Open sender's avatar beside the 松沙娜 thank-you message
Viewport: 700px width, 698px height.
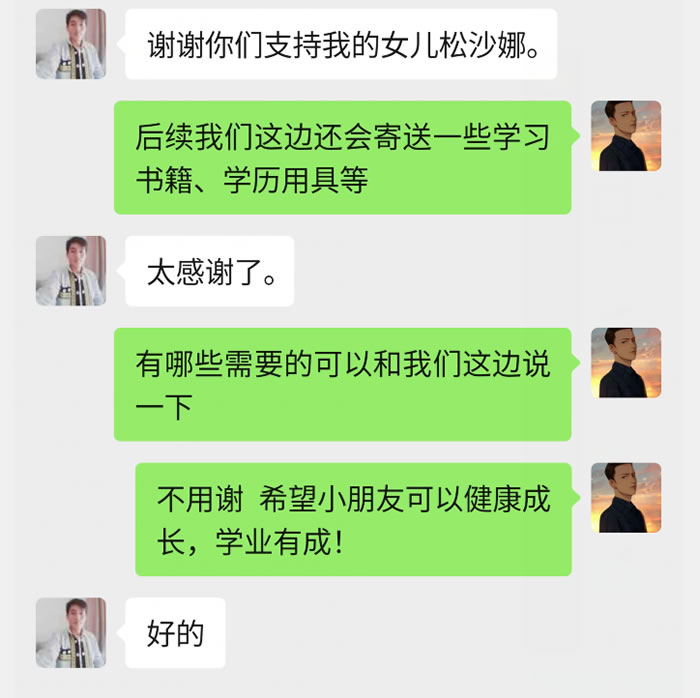pos(71,44)
